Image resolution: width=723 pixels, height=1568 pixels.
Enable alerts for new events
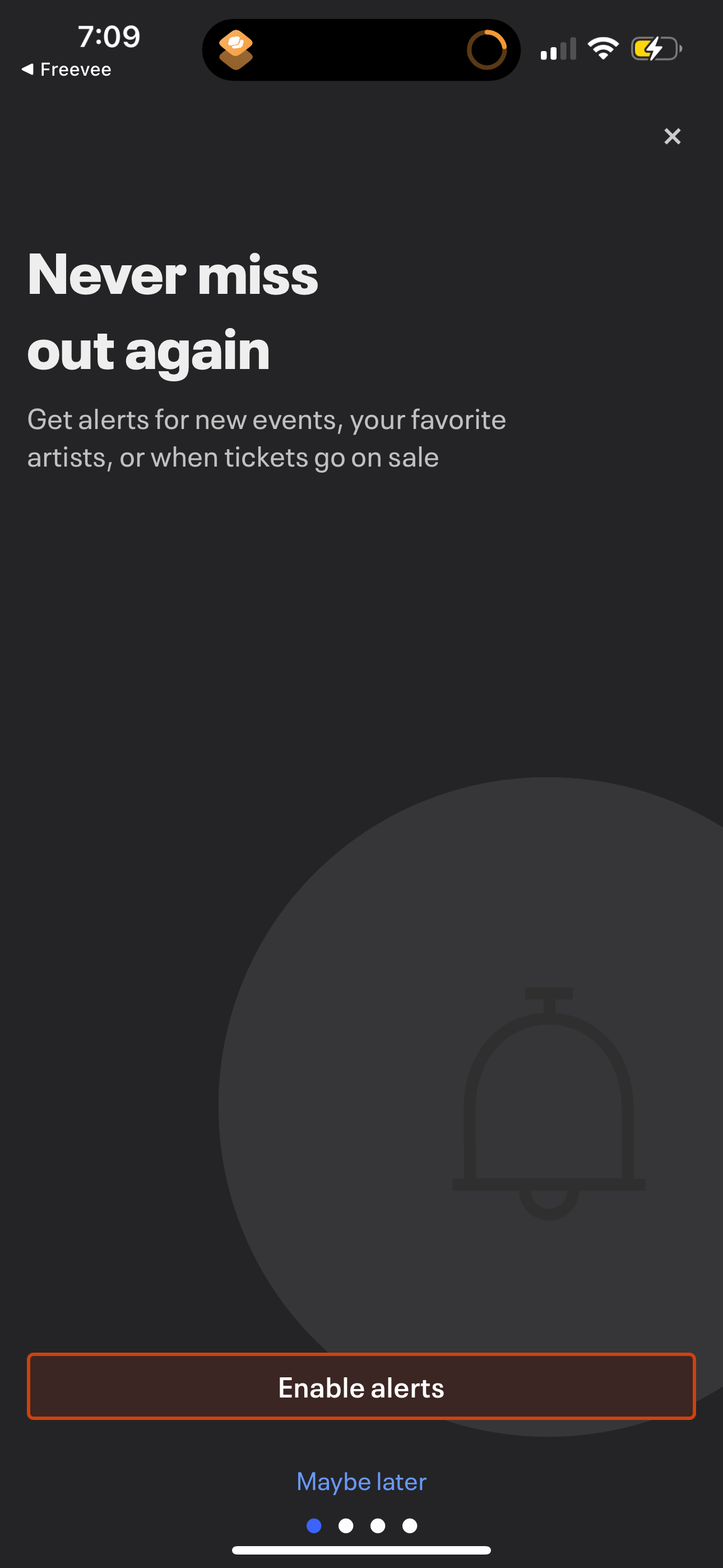coord(361,1388)
